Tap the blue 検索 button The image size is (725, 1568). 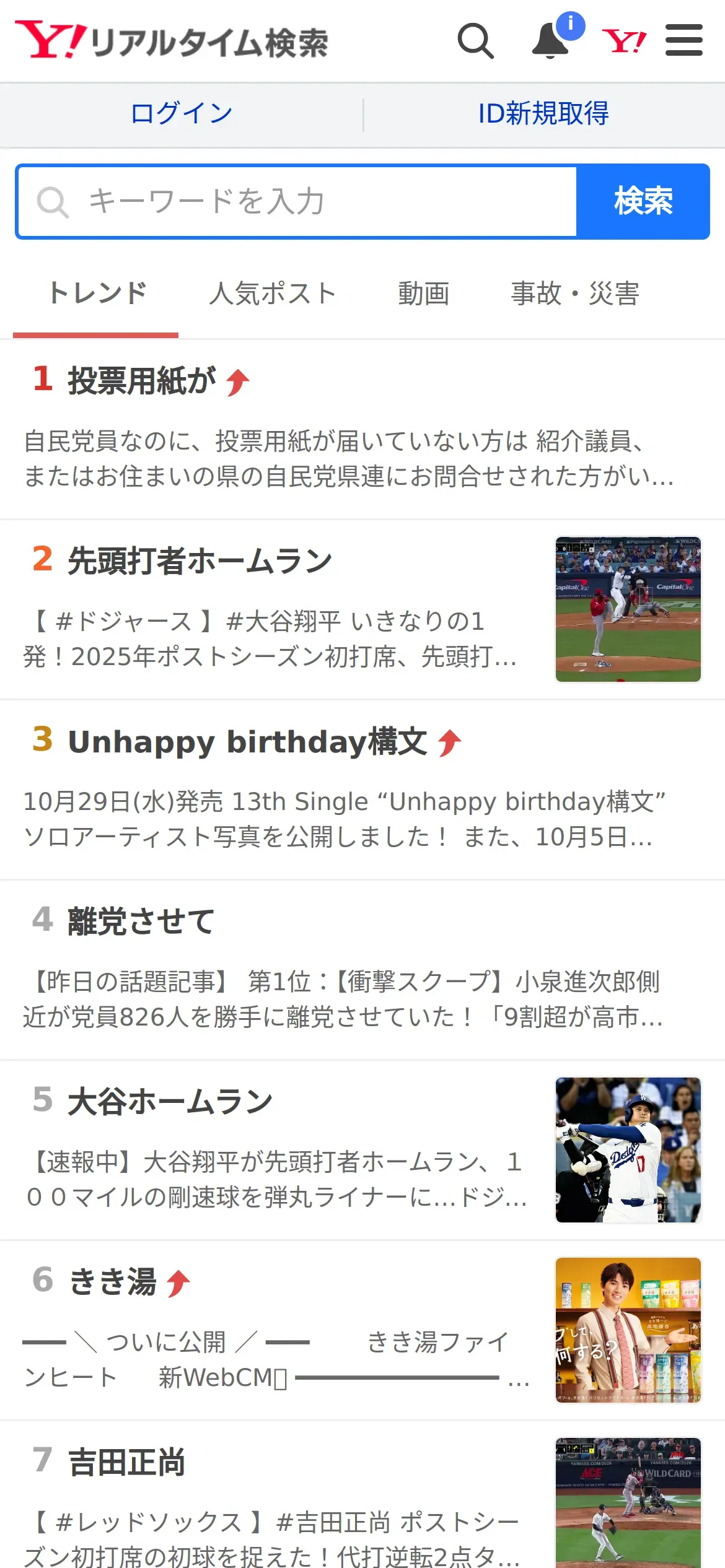pyautogui.click(x=643, y=202)
